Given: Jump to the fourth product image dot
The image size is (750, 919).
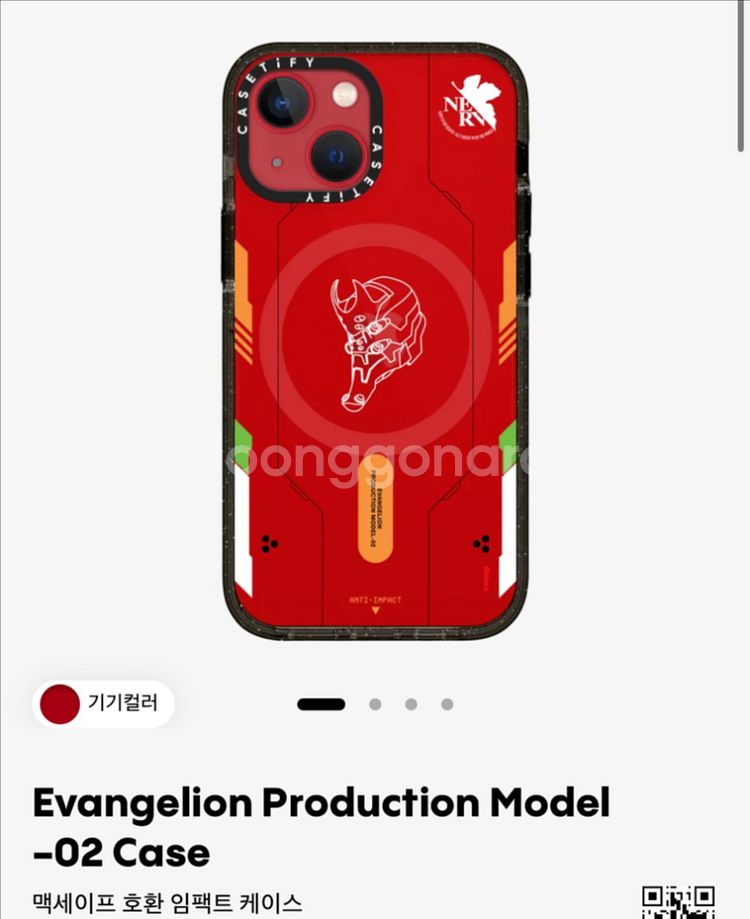Looking at the screenshot, I should coord(447,704).
